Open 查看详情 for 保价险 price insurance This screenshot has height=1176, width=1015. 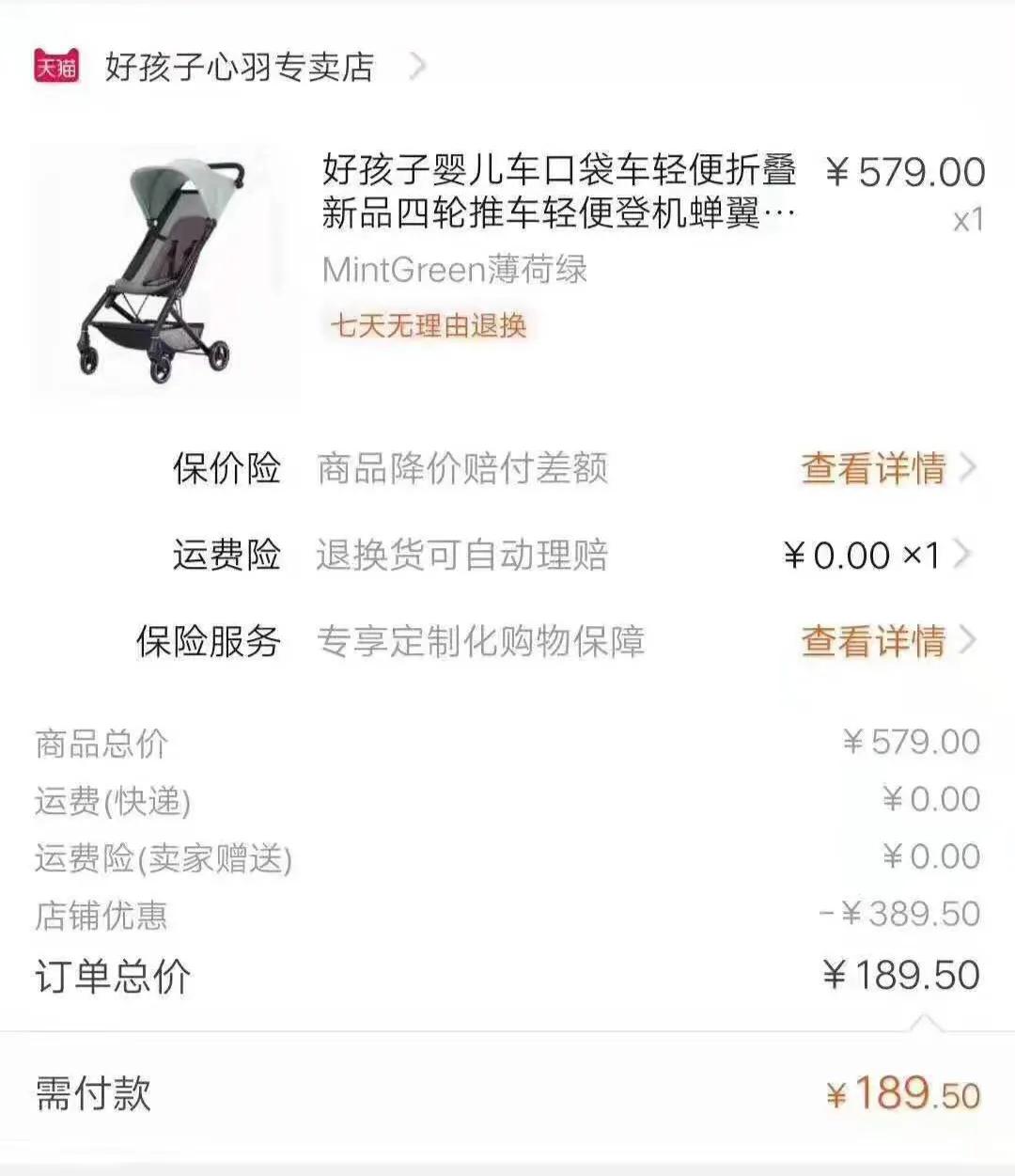[873, 468]
